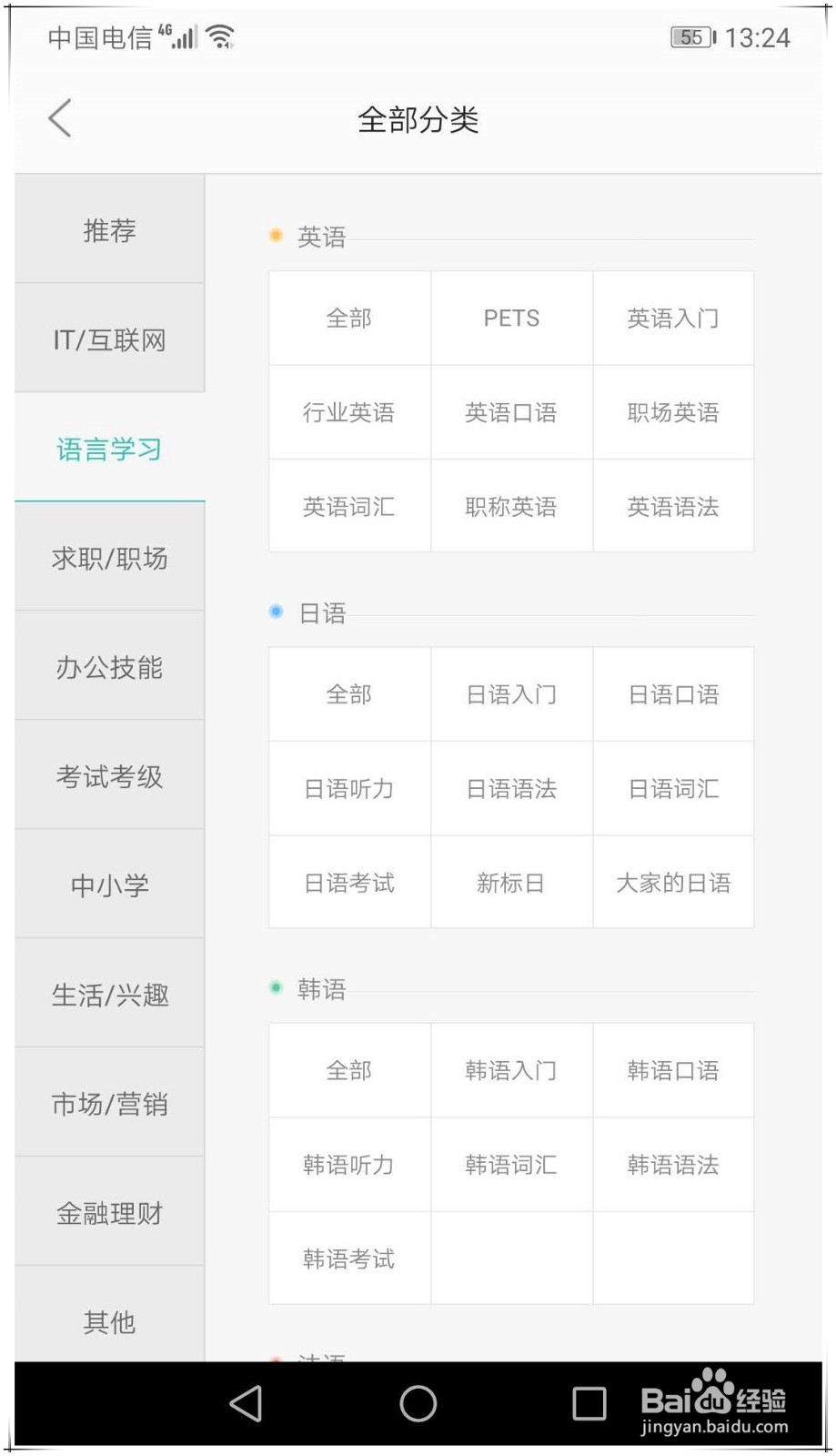
Task: Tap the back arrow to leave 全部分类
Action: pos(60,118)
